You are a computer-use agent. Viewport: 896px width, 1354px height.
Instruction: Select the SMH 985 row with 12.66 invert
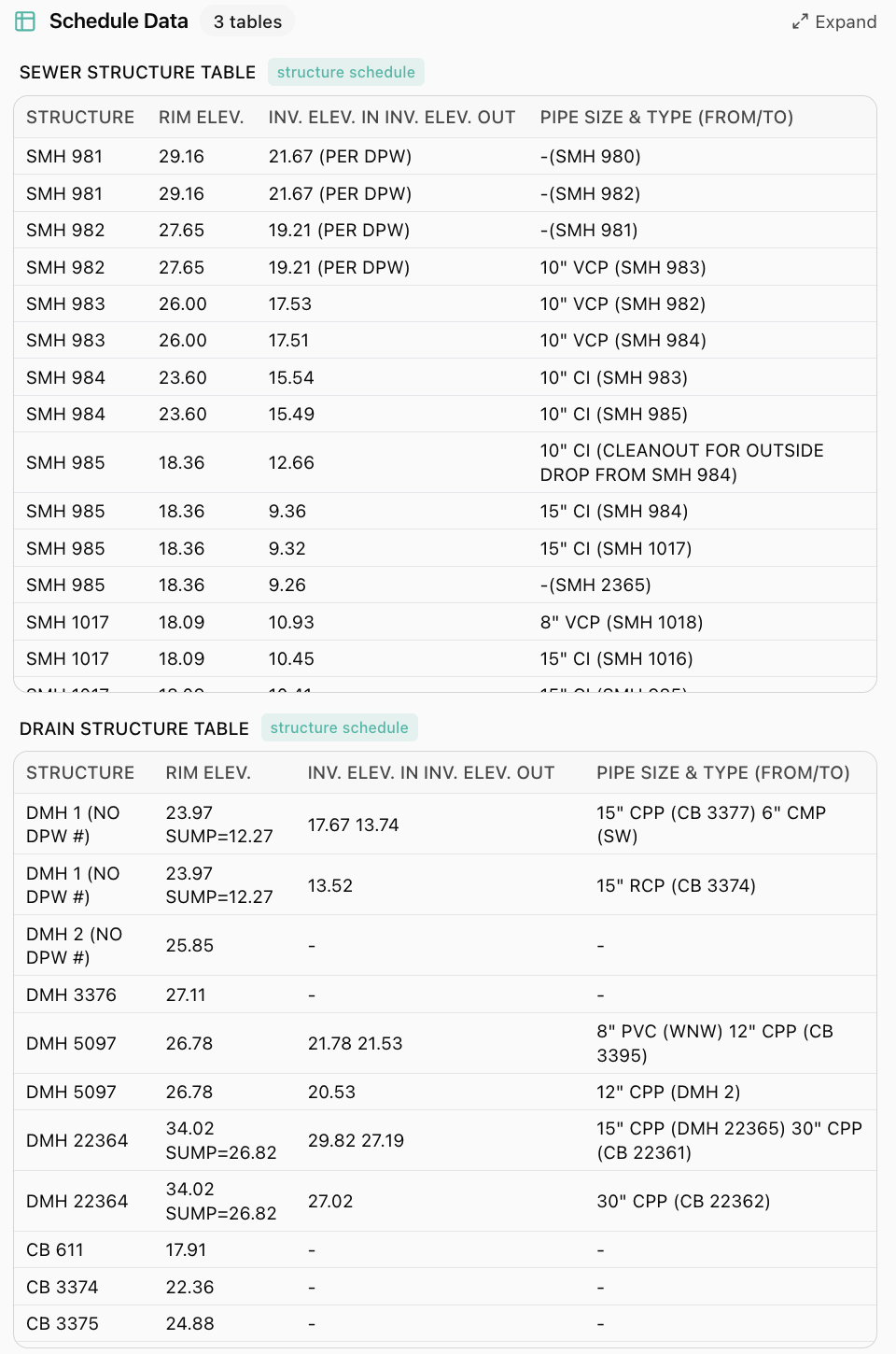click(448, 461)
